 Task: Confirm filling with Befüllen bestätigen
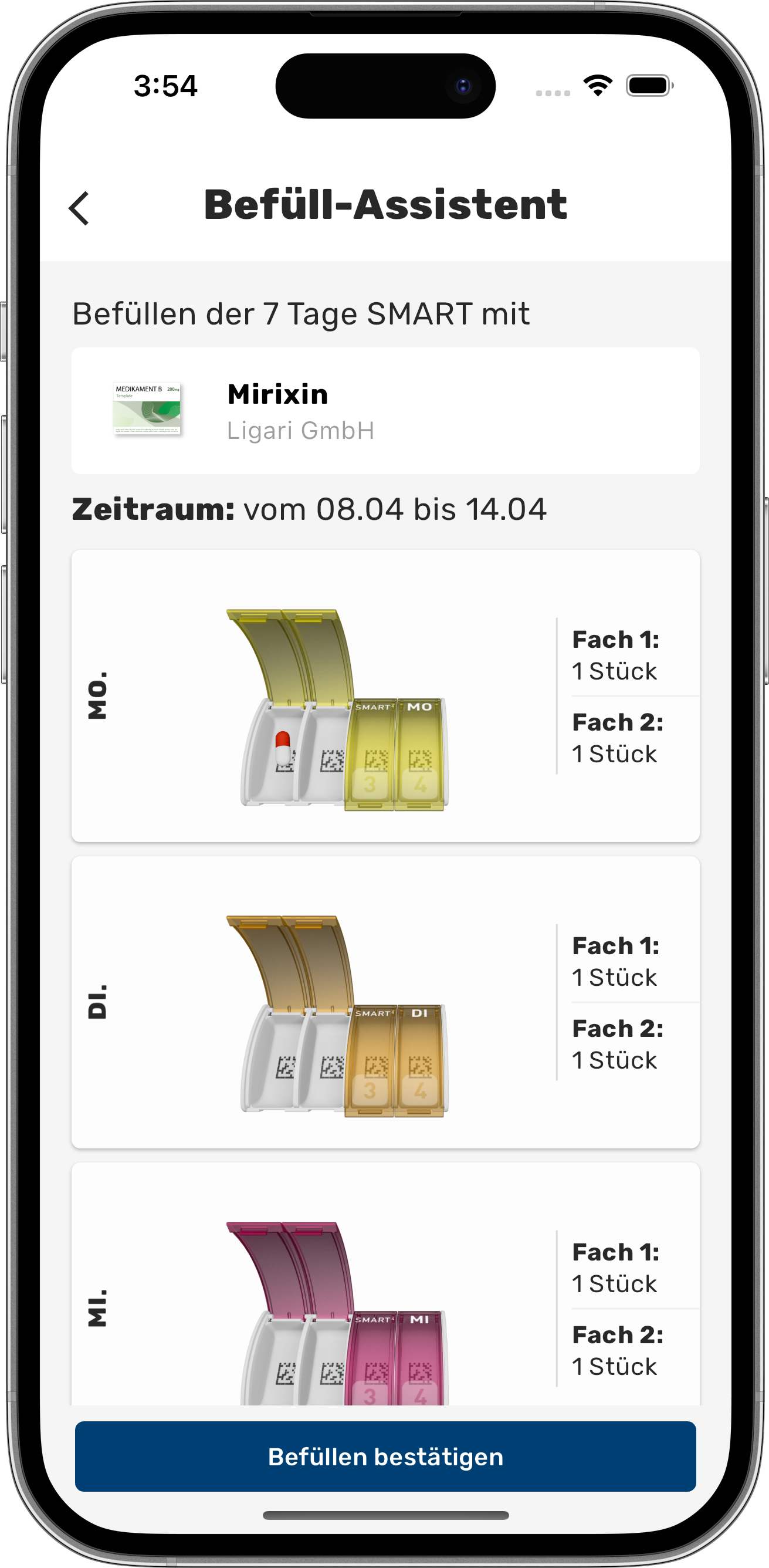coord(385,1456)
